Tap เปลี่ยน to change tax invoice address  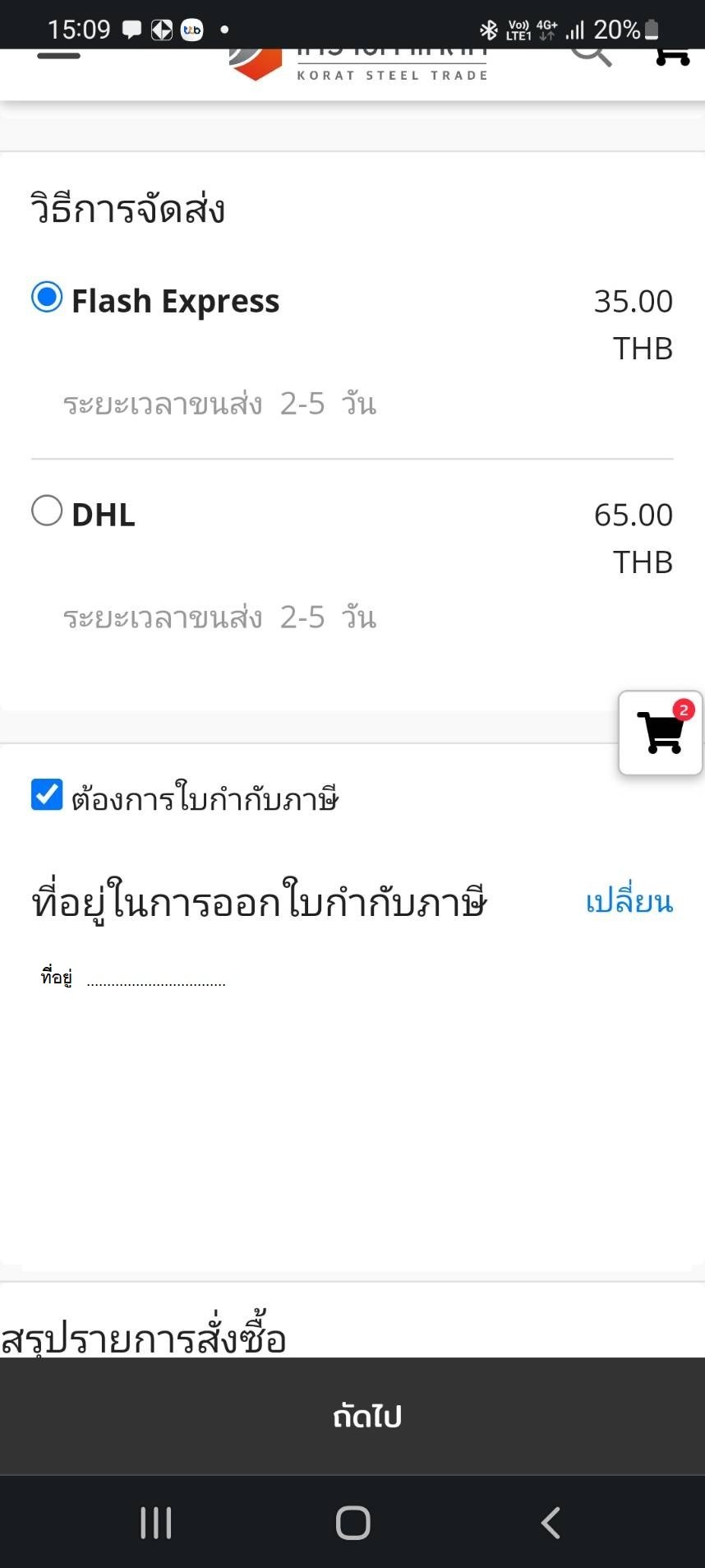629,902
